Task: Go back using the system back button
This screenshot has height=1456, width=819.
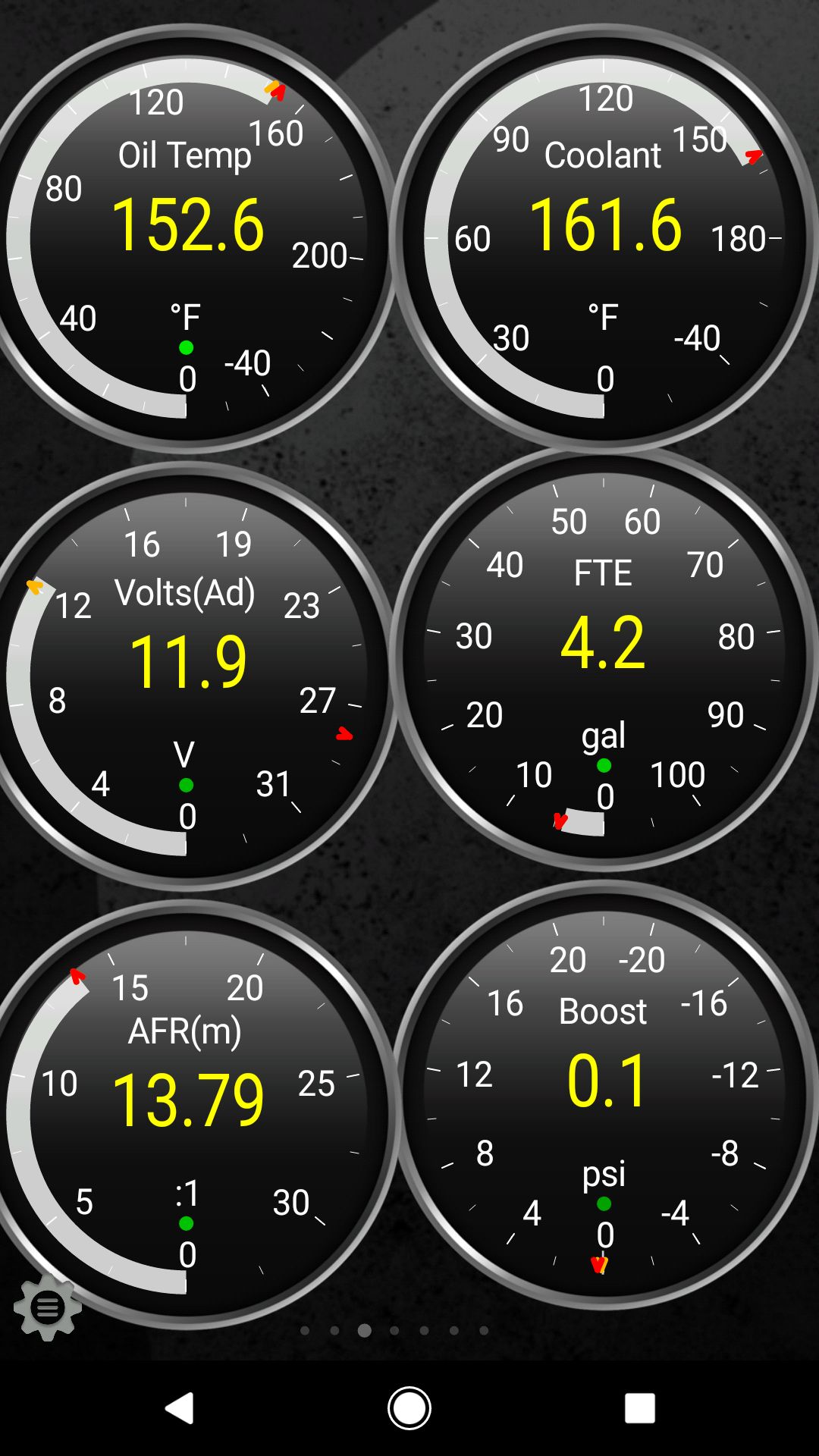Action: coord(180,1408)
